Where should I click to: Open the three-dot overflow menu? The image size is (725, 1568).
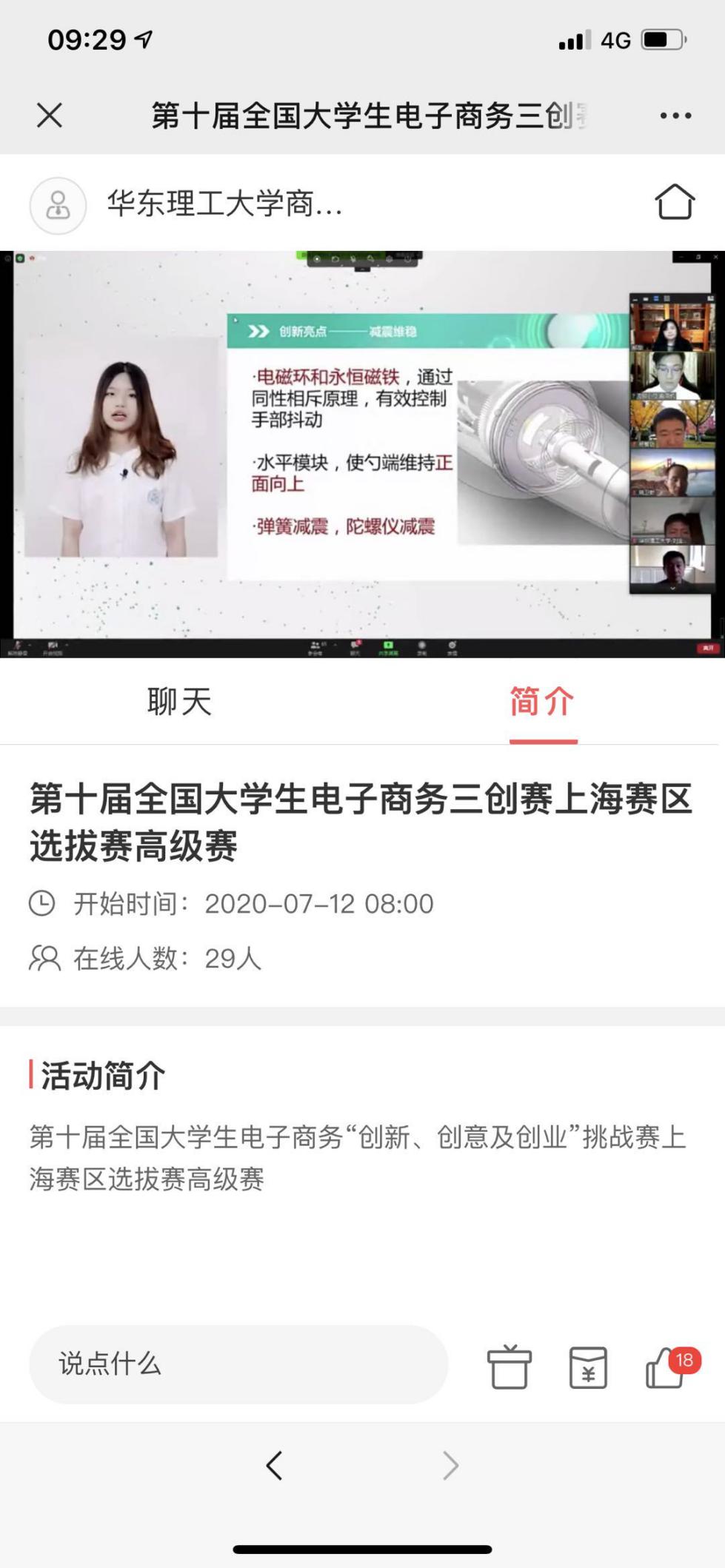(675, 115)
